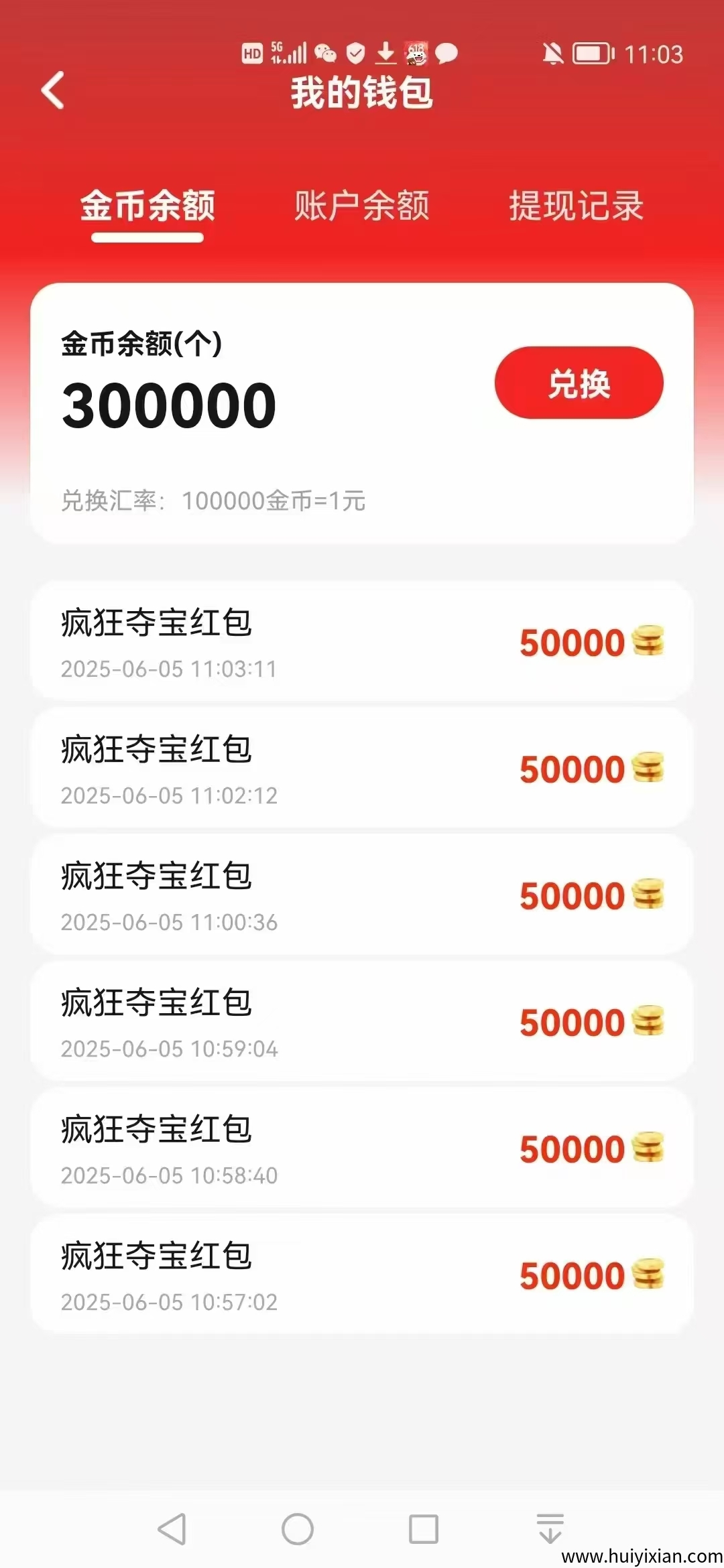Tap the WeChat icon in the status bar
Screen dimensions: 724x1568
(326, 54)
